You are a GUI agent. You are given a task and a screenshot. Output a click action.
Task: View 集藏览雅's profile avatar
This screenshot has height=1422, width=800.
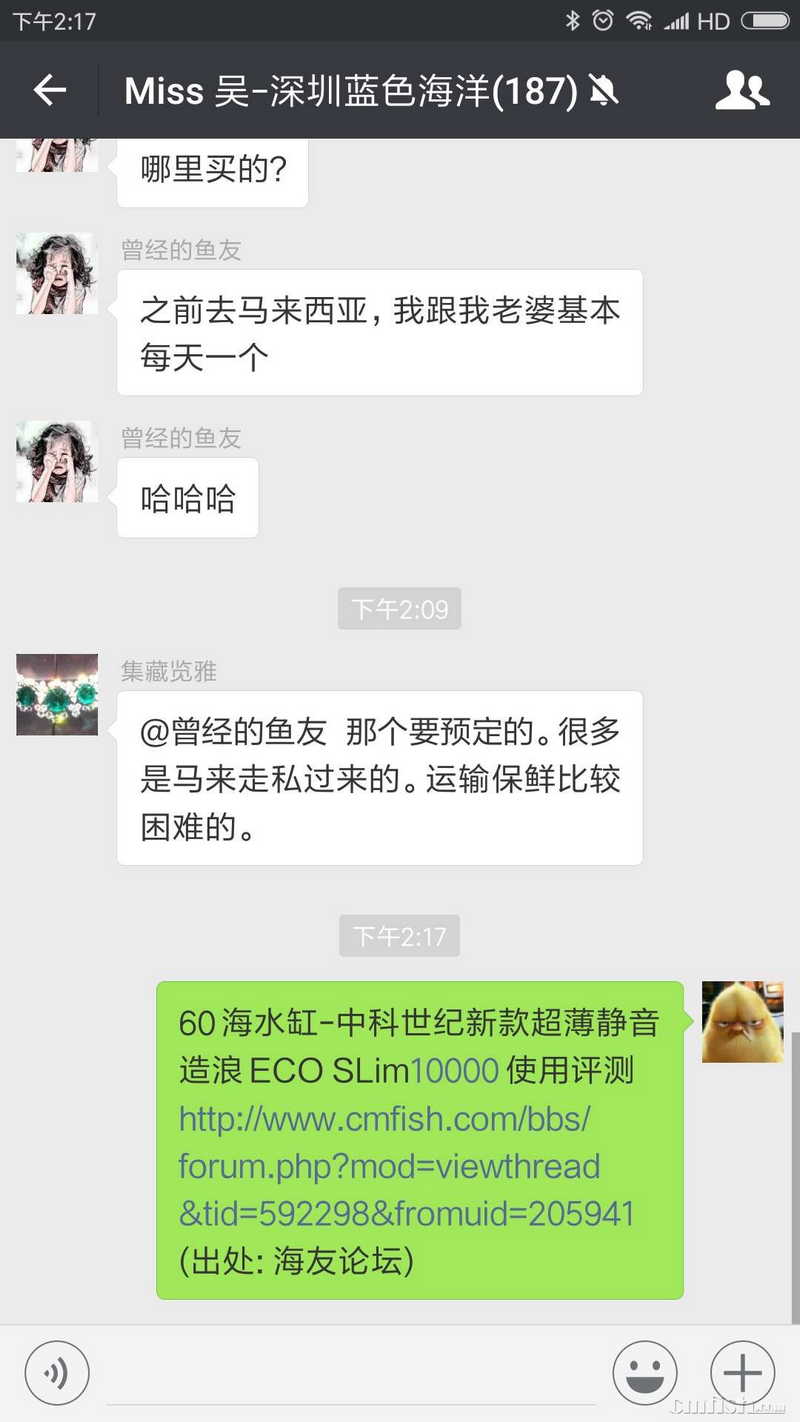(57, 695)
